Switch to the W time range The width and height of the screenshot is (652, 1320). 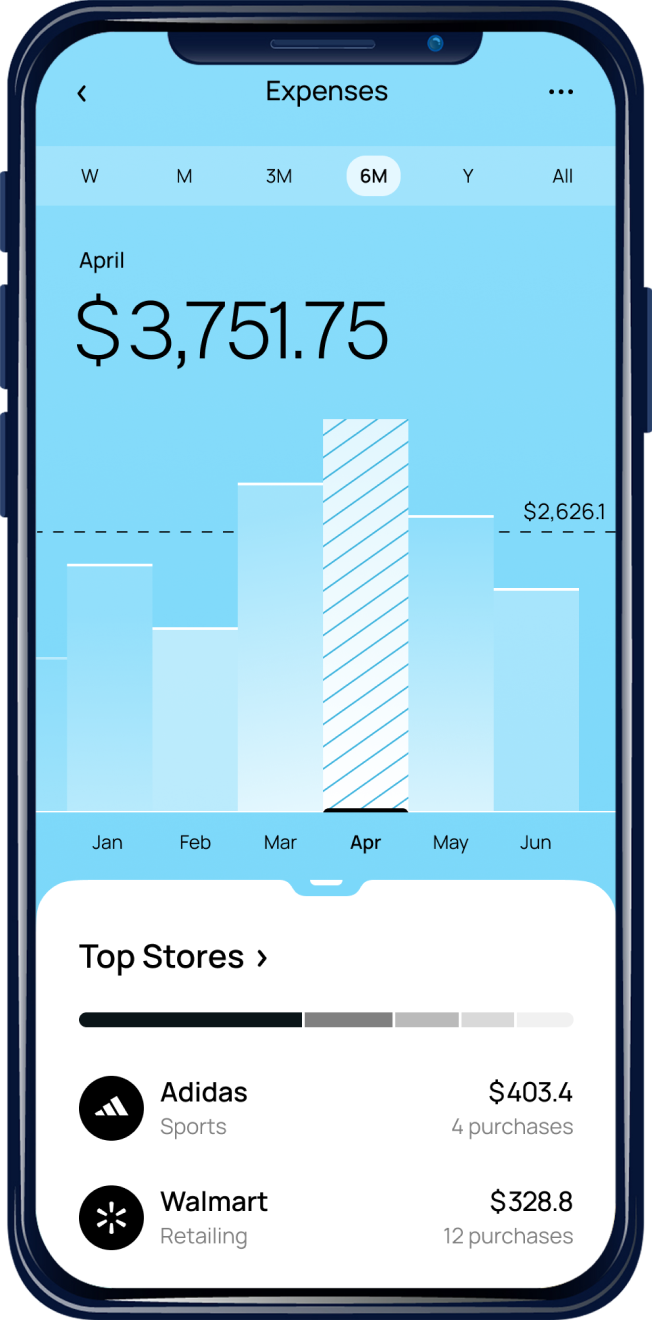click(90, 176)
